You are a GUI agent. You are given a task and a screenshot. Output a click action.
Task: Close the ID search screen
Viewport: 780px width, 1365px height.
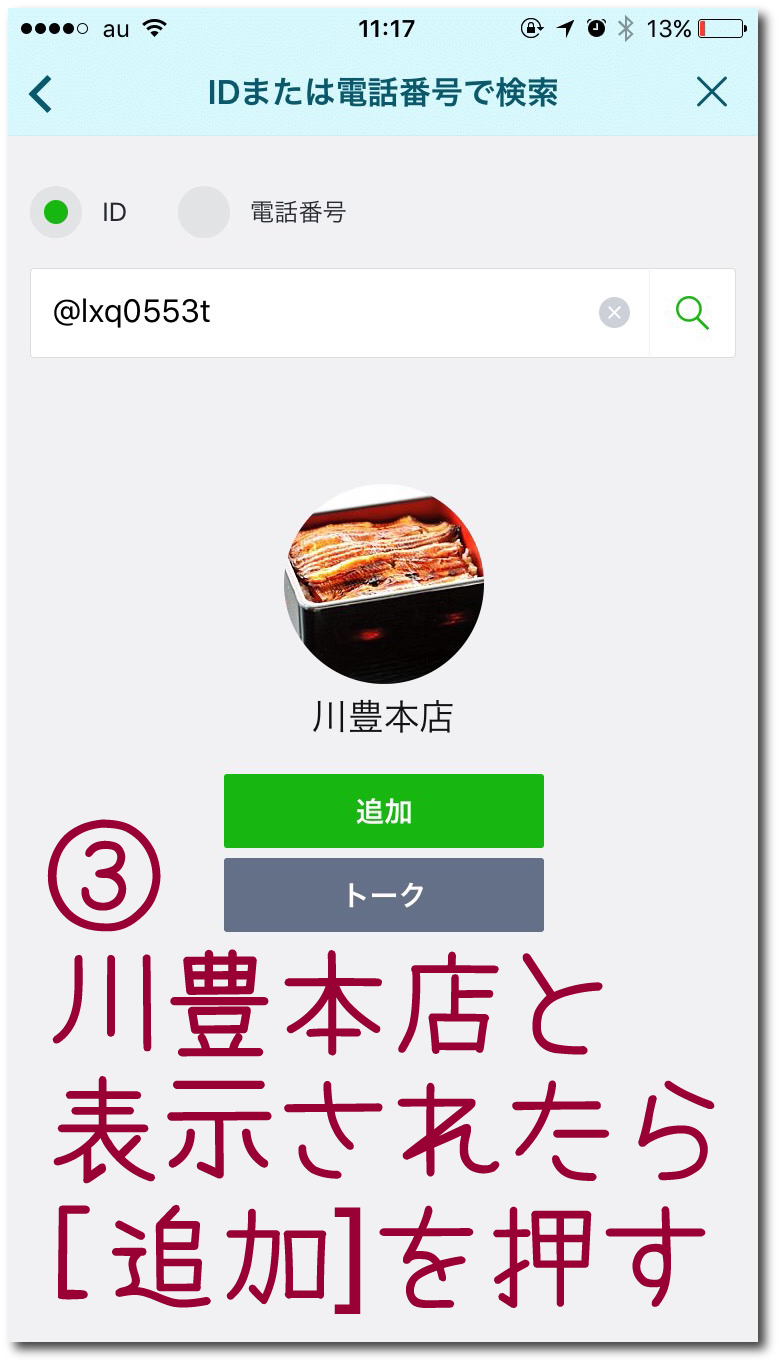(712, 93)
